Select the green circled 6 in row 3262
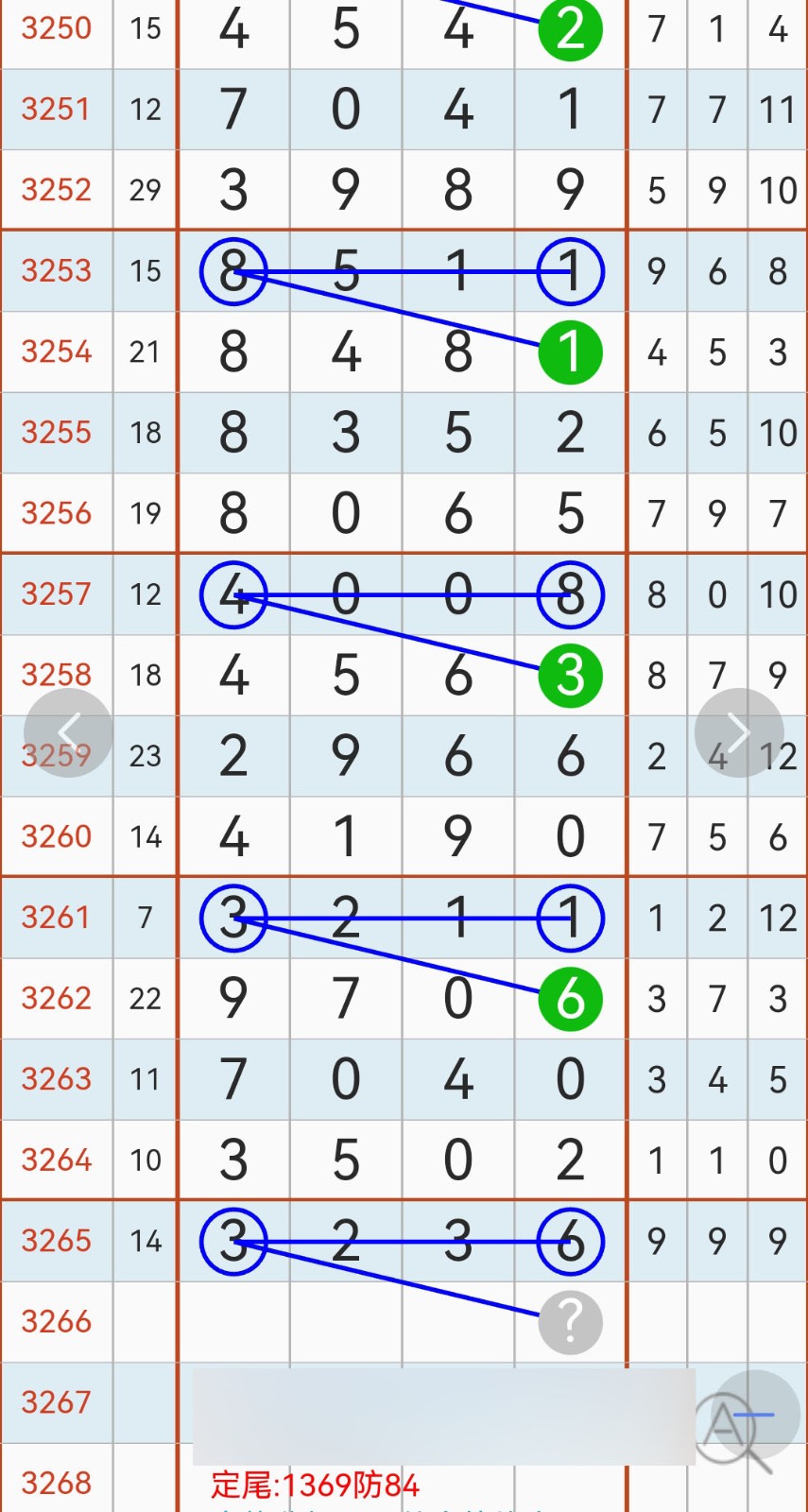Image resolution: width=808 pixels, height=1512 pixels. [x=569, y=998]
